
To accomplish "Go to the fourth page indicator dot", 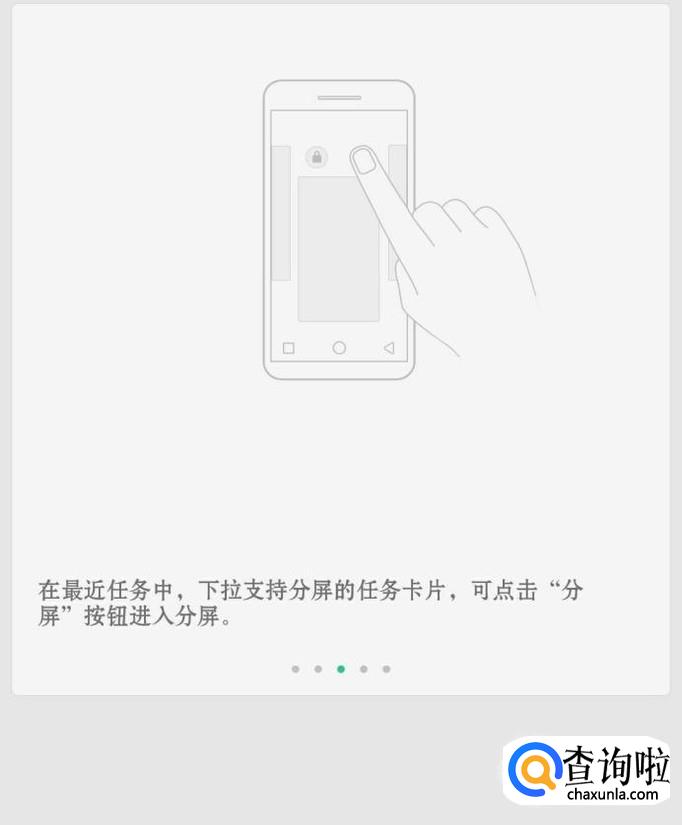I will click(364, 669).
